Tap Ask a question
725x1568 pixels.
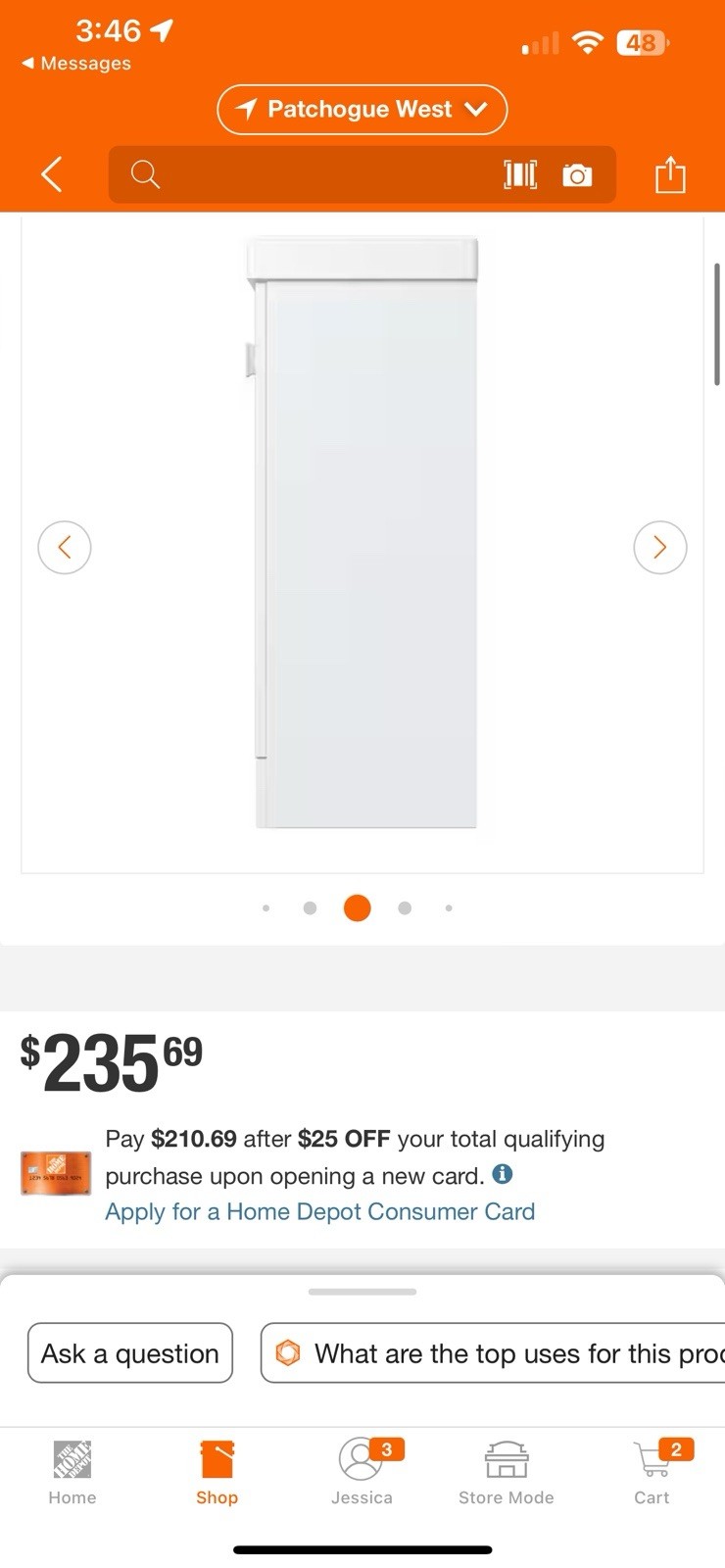130,1353
